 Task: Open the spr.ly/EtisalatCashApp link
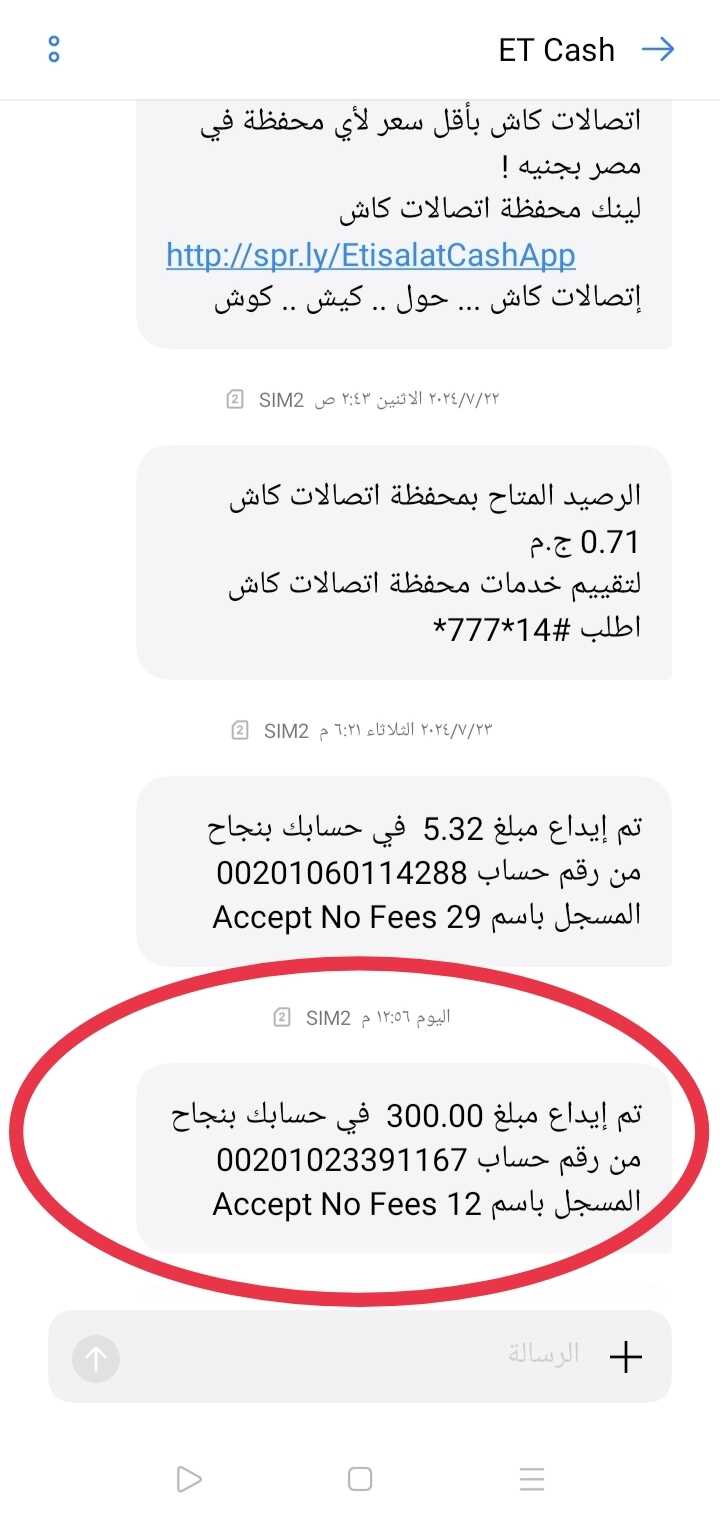coord(370,255)
